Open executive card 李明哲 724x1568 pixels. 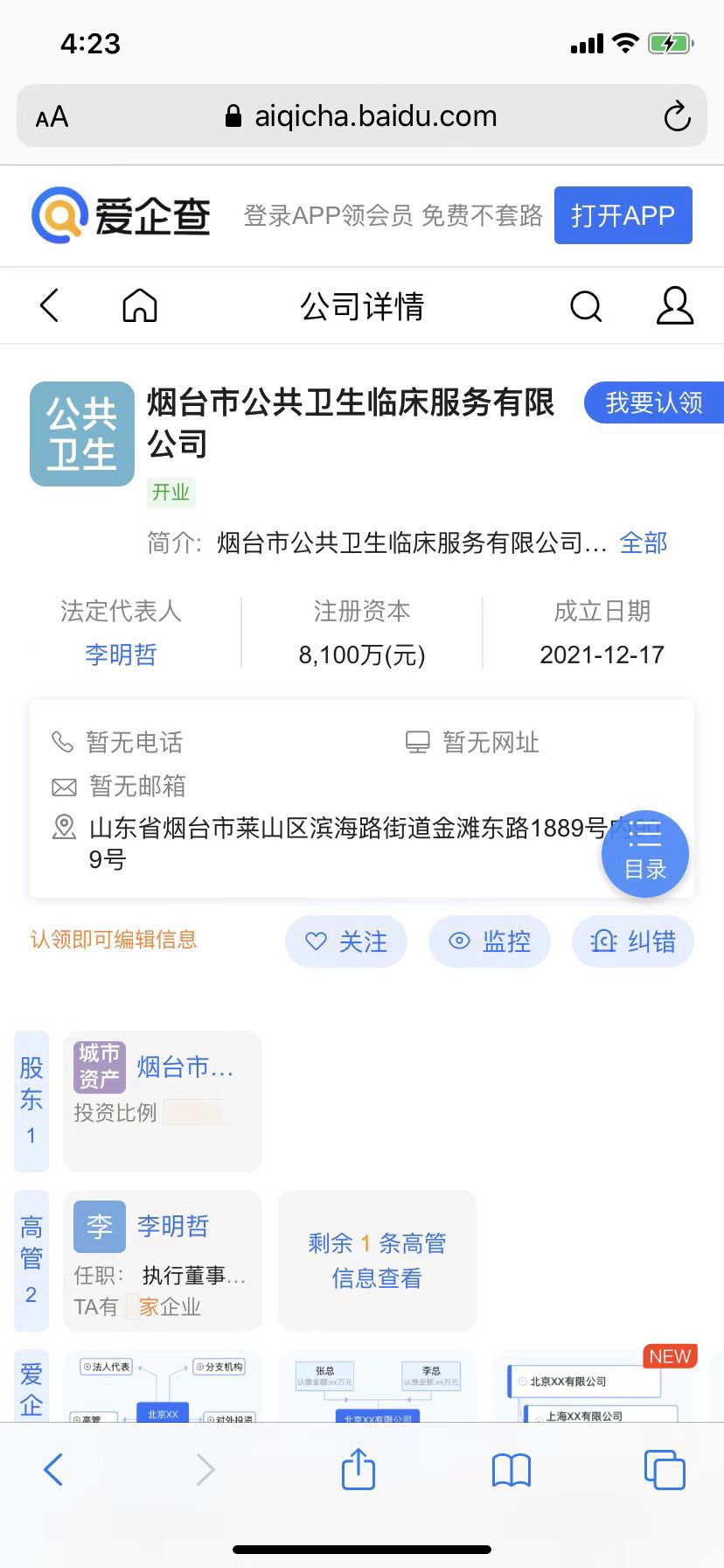click(x=163, y=1260)
